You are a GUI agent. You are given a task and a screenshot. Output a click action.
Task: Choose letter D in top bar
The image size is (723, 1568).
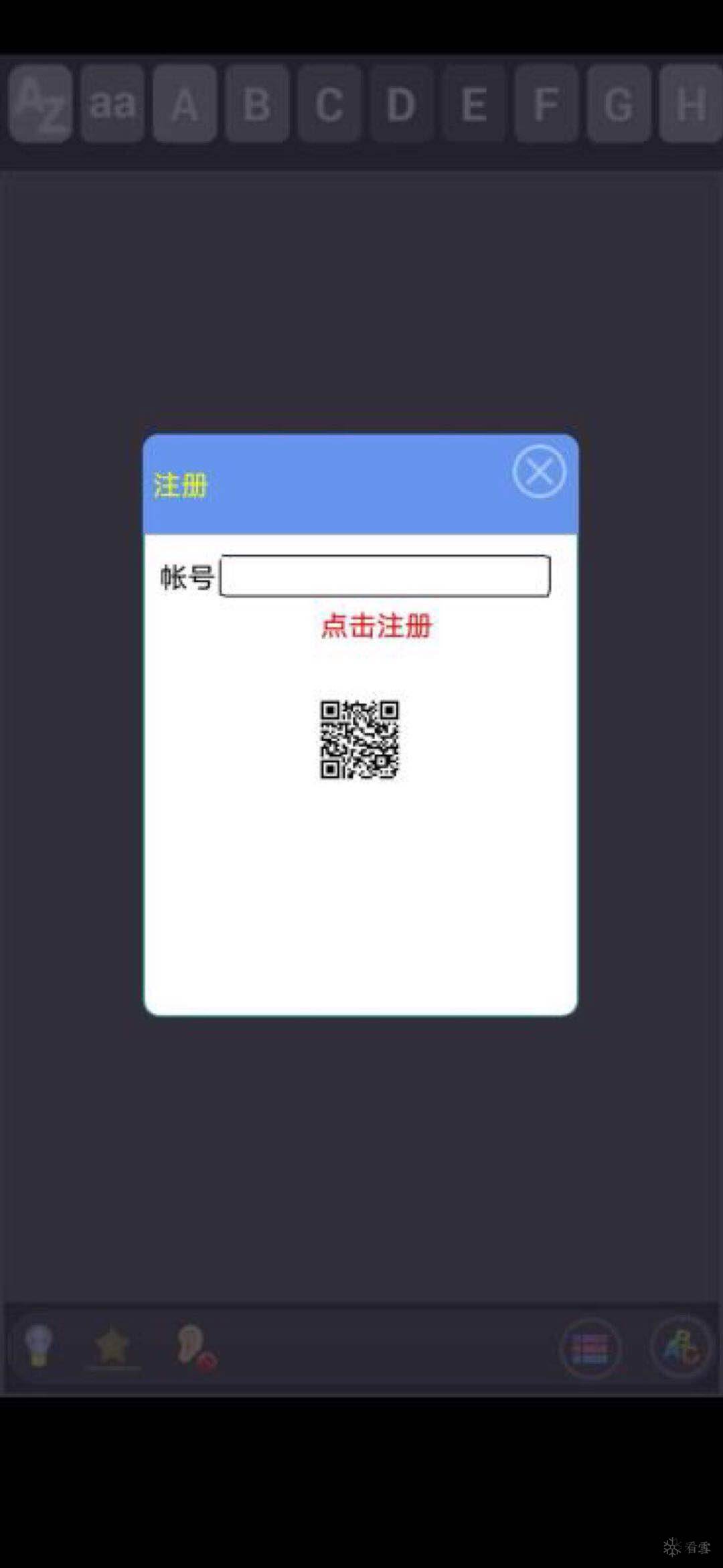[402, 104]
